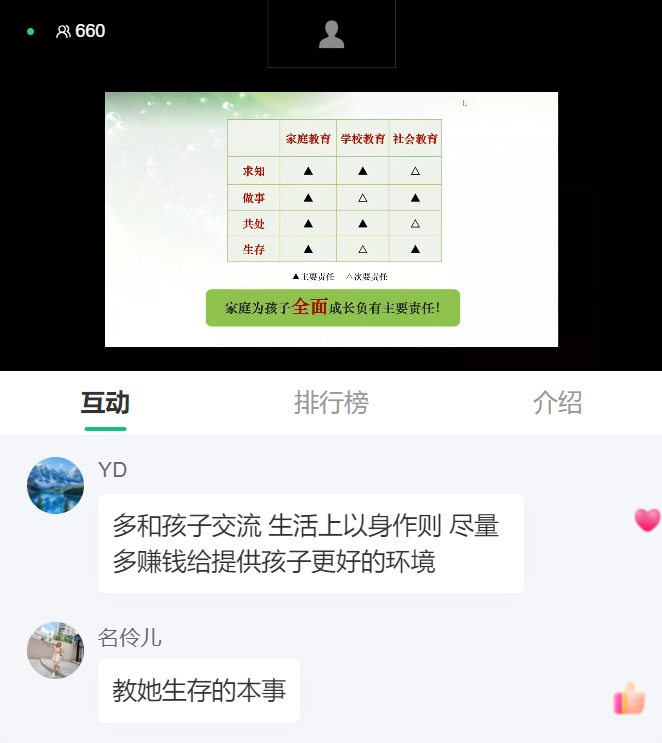Tap YD's profile avatar
This screenshot has height=743, width=662.
point(55,486)
